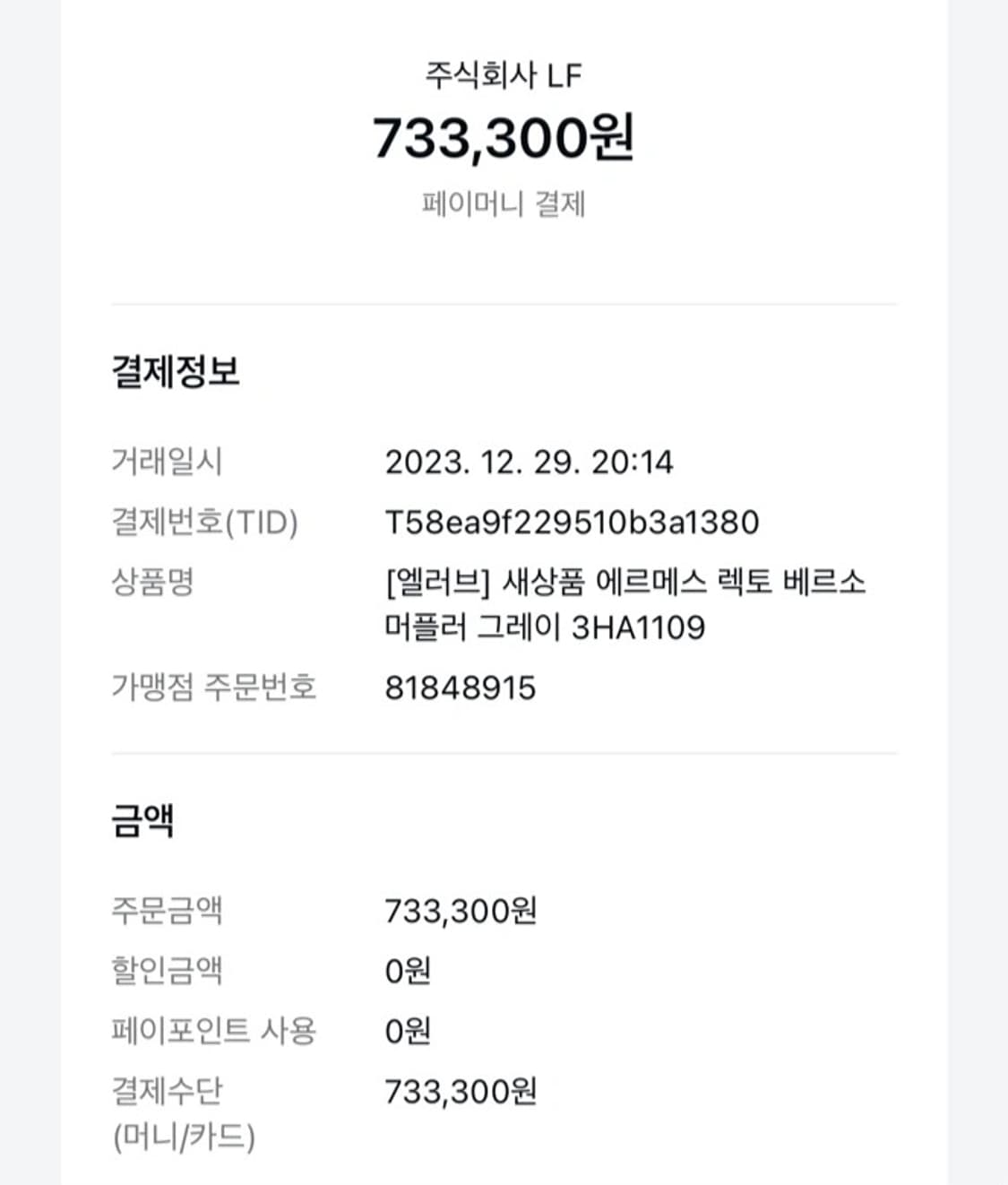The width and height of the screenshot is (1008, 1185).
Task: Select the 결제수단 amount 733,300원
Action: [x=461, y=1092]
